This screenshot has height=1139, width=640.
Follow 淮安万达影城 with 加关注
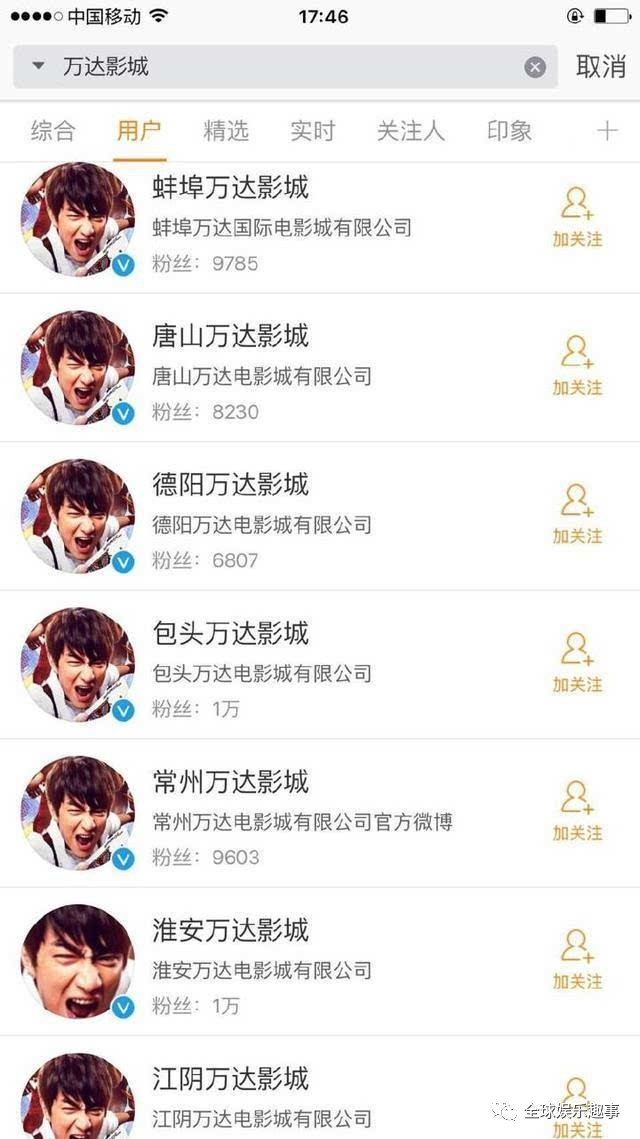577,960
